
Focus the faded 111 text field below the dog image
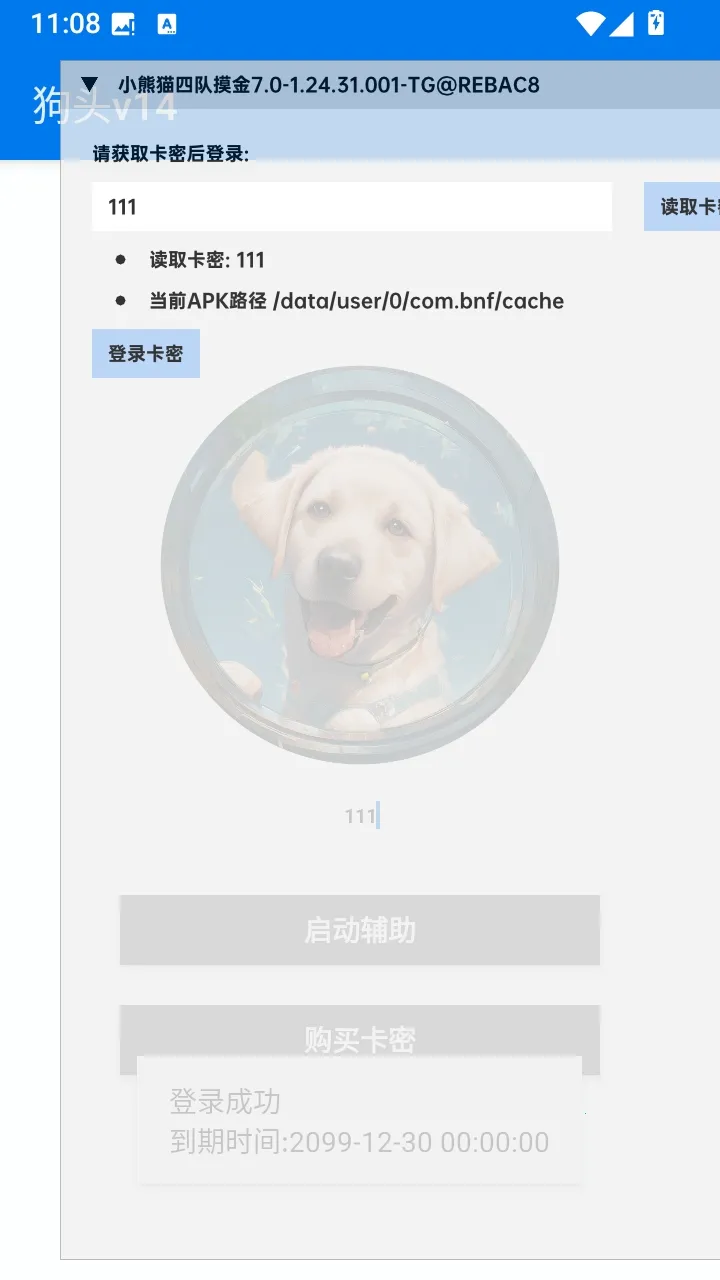360,816
